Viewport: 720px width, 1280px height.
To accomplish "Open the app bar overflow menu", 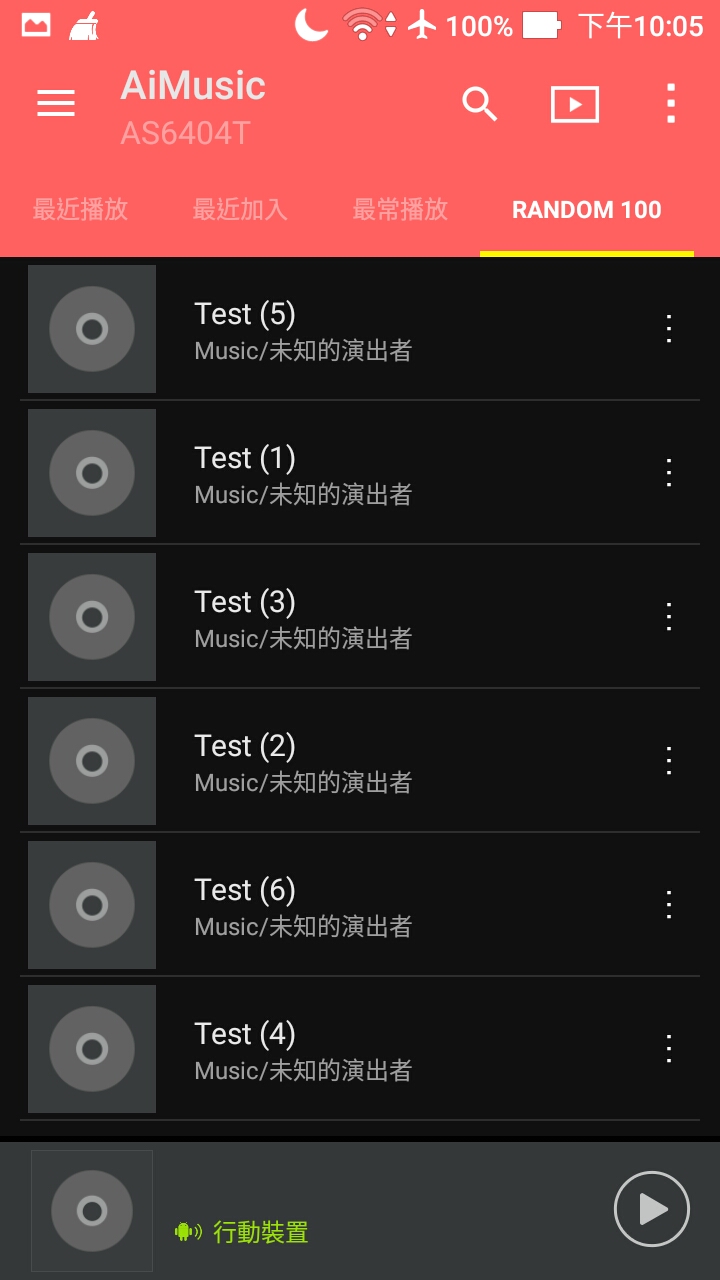I will click(671, 103).
